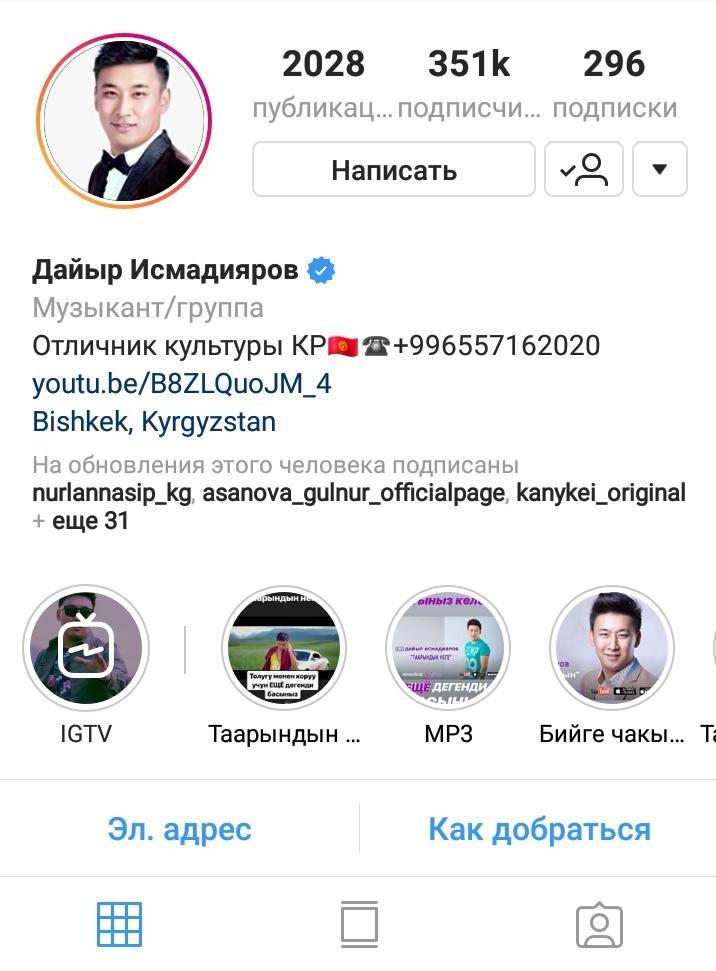Open the youtu.be/B8ZLQuoJM_4 link
Screen dimensions: 716x971
coord(182,384)
